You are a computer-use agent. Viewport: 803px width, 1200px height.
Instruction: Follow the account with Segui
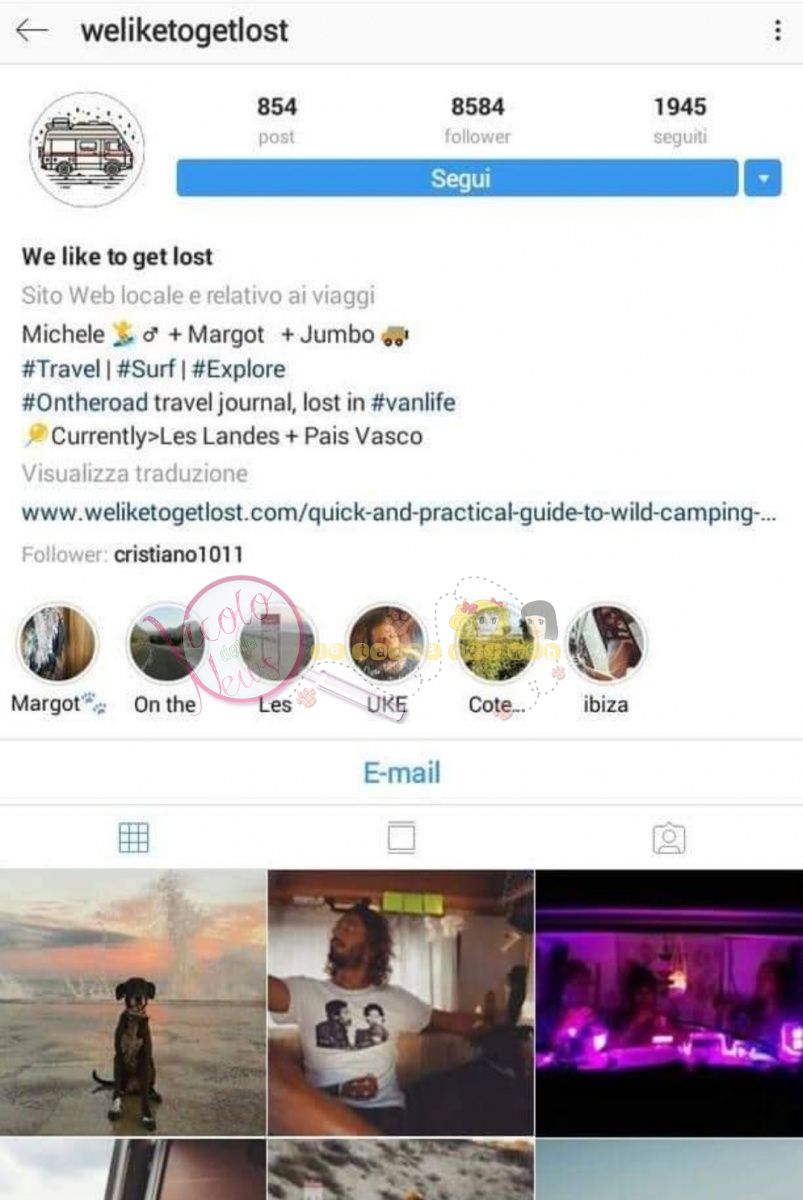[x=457, y=179]
